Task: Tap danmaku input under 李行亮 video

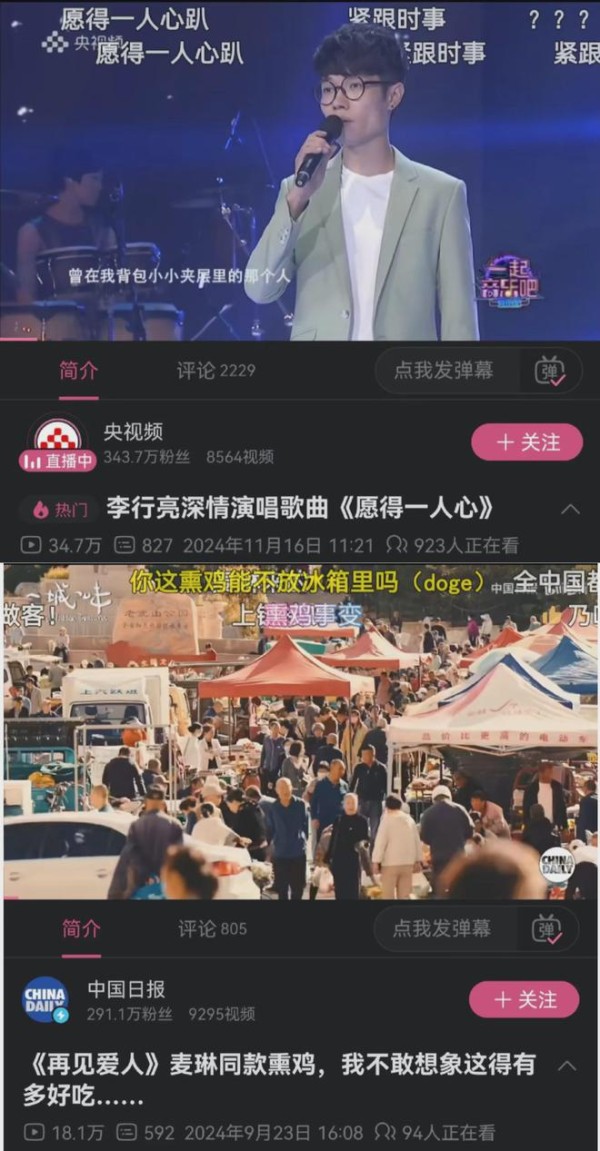Action: tap(446, 371)
